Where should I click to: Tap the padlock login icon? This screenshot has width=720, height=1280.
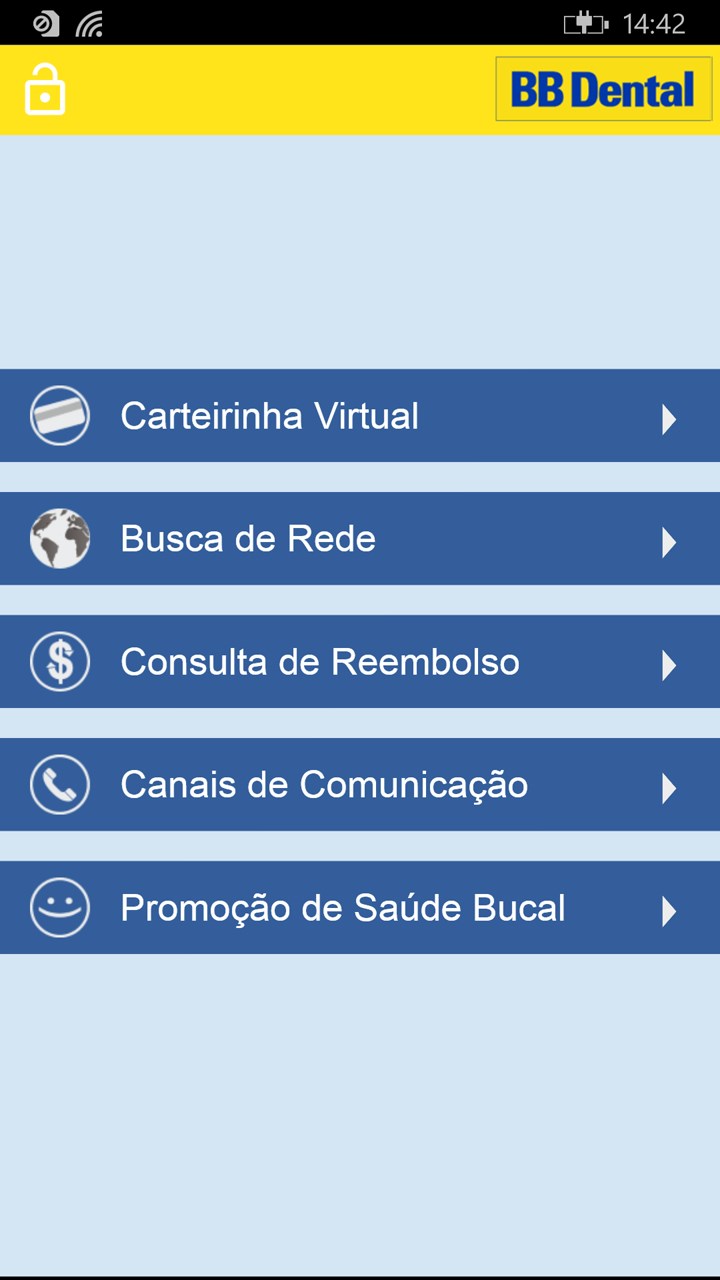[45, 90]
